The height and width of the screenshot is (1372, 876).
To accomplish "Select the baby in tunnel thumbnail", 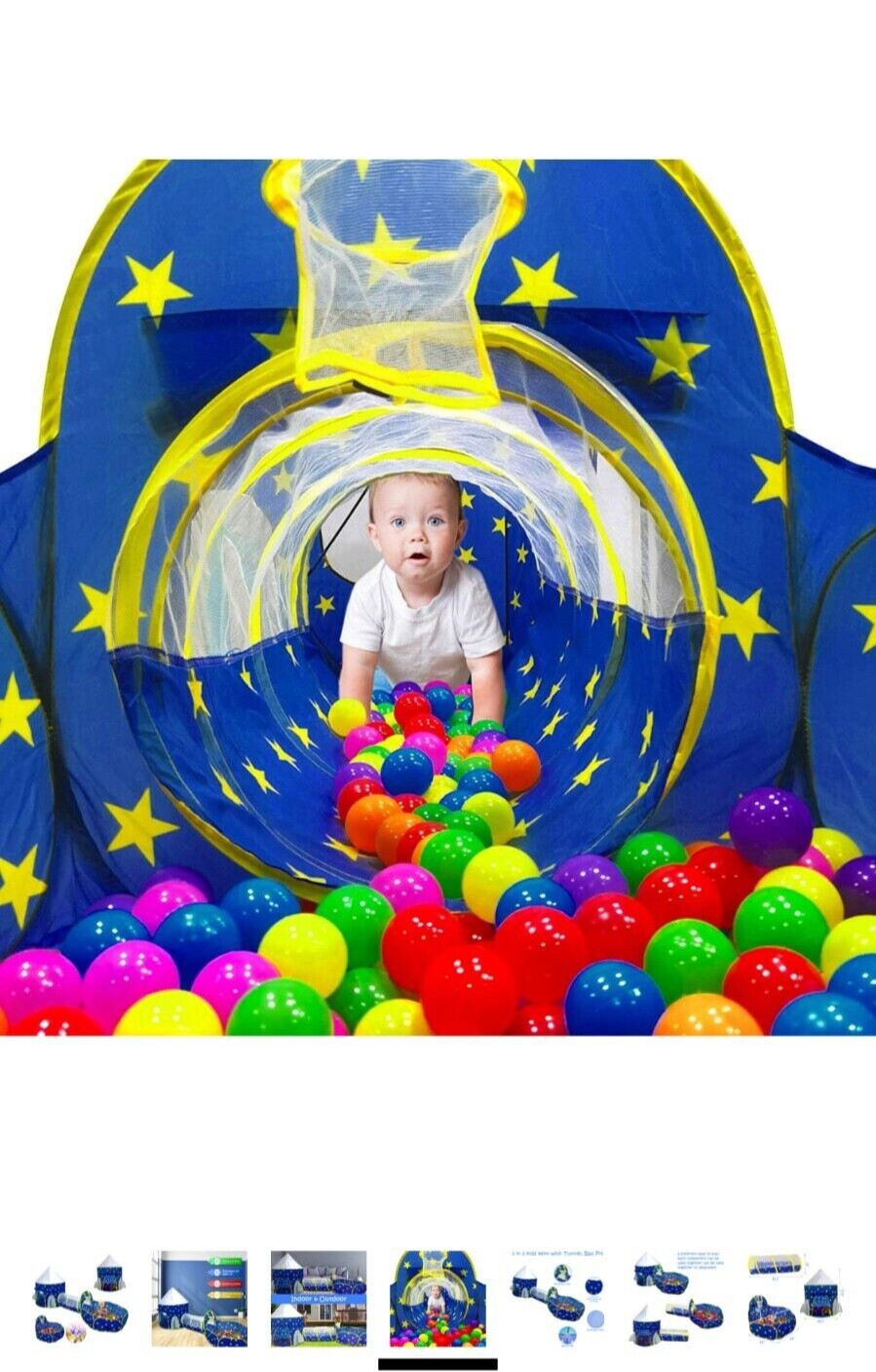I will point(438,1298).
